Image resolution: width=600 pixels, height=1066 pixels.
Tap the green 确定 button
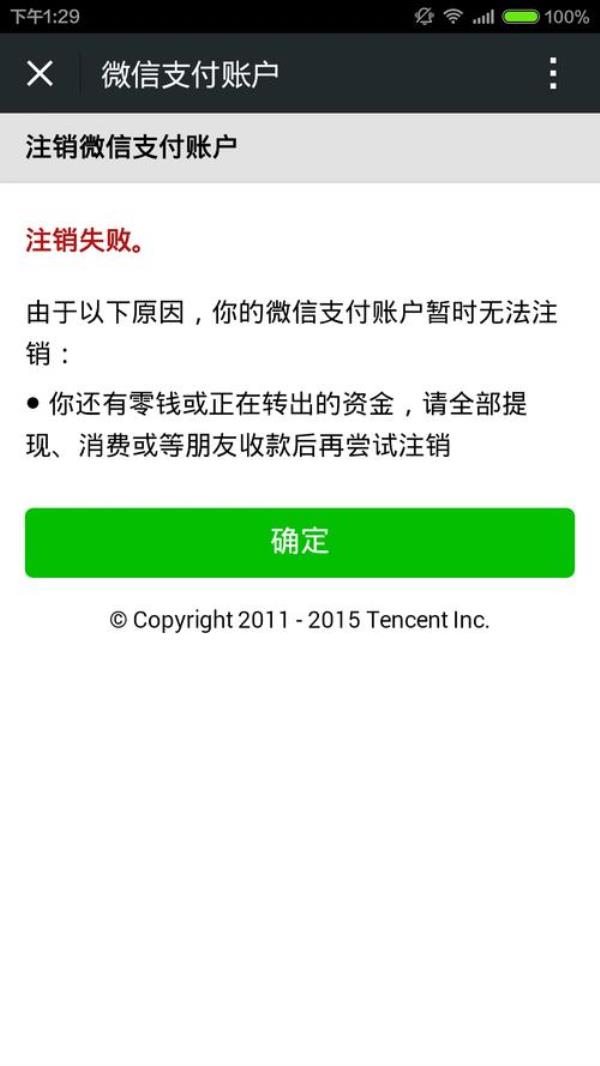[300, 542]
